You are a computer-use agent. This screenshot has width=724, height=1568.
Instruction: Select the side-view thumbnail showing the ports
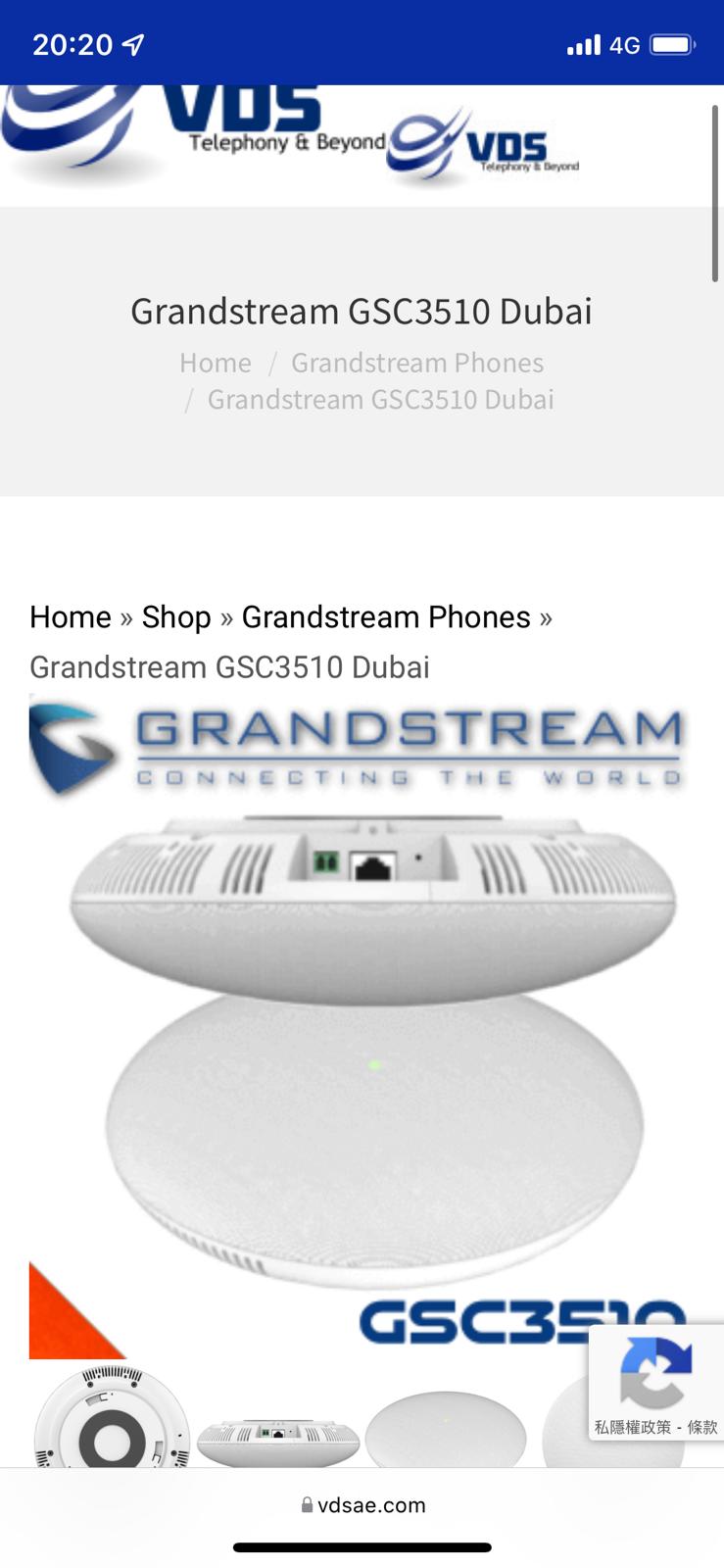click(278, 1436)
